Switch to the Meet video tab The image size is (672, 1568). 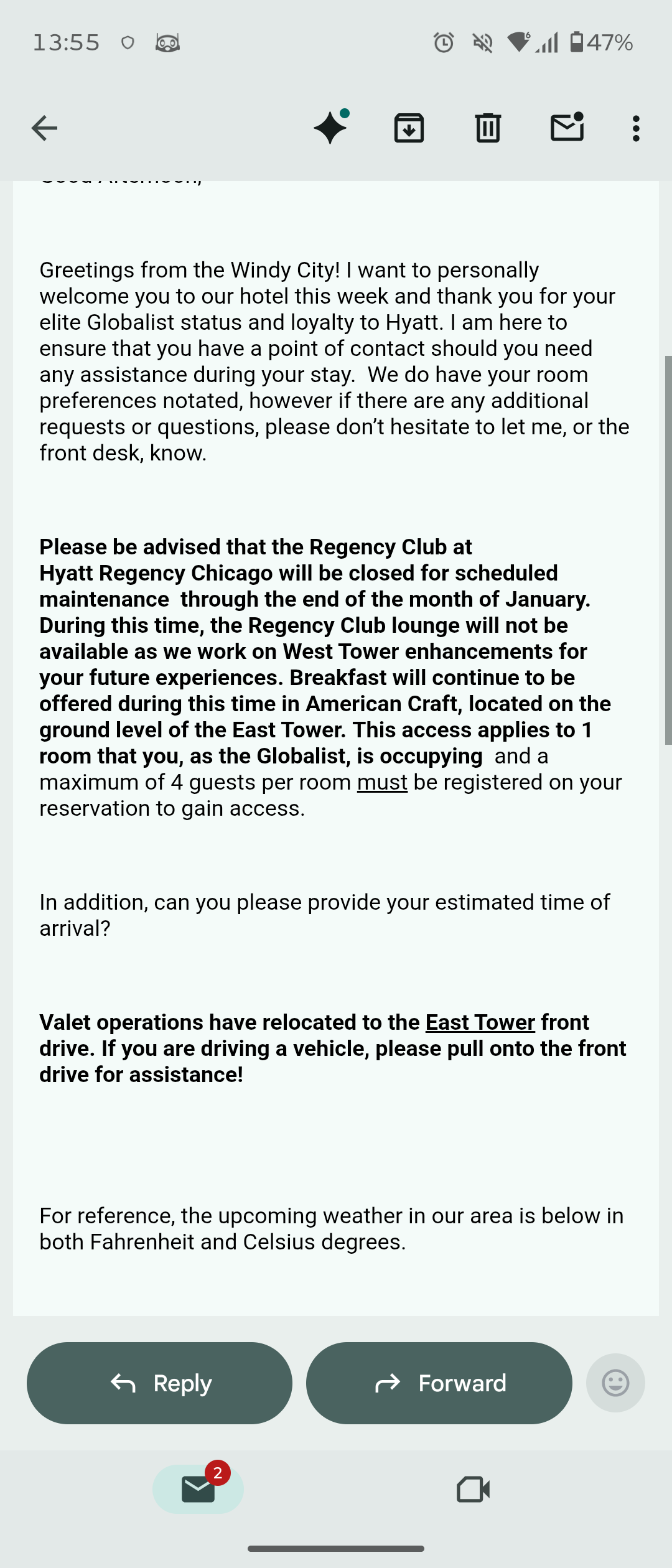coord(473,1490)
